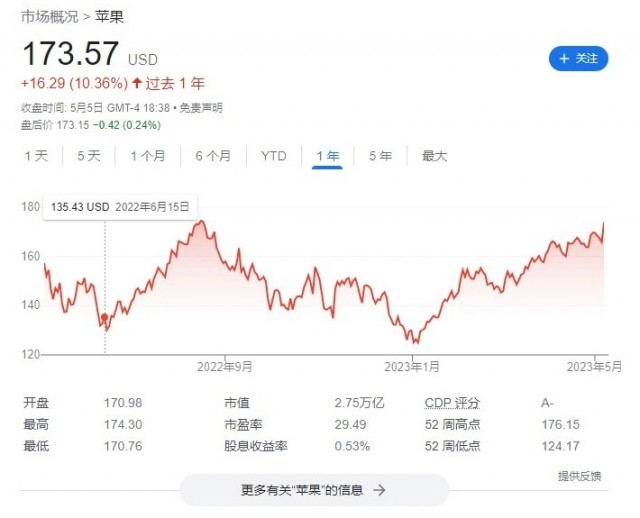
Task: Select the 5 天 time range
Action: (x=89, y=156)
